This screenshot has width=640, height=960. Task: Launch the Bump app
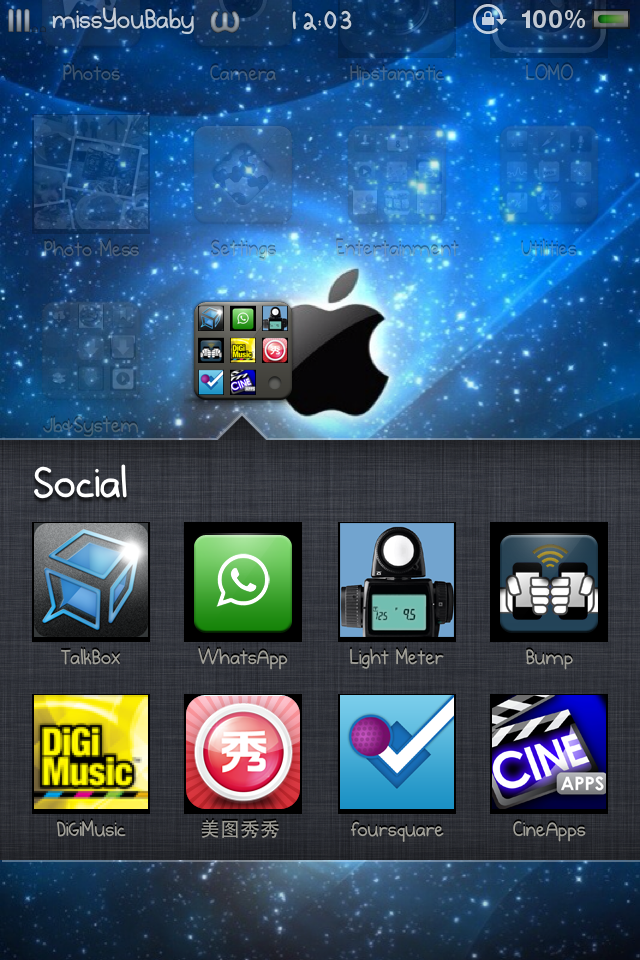[x=548, y=581]
